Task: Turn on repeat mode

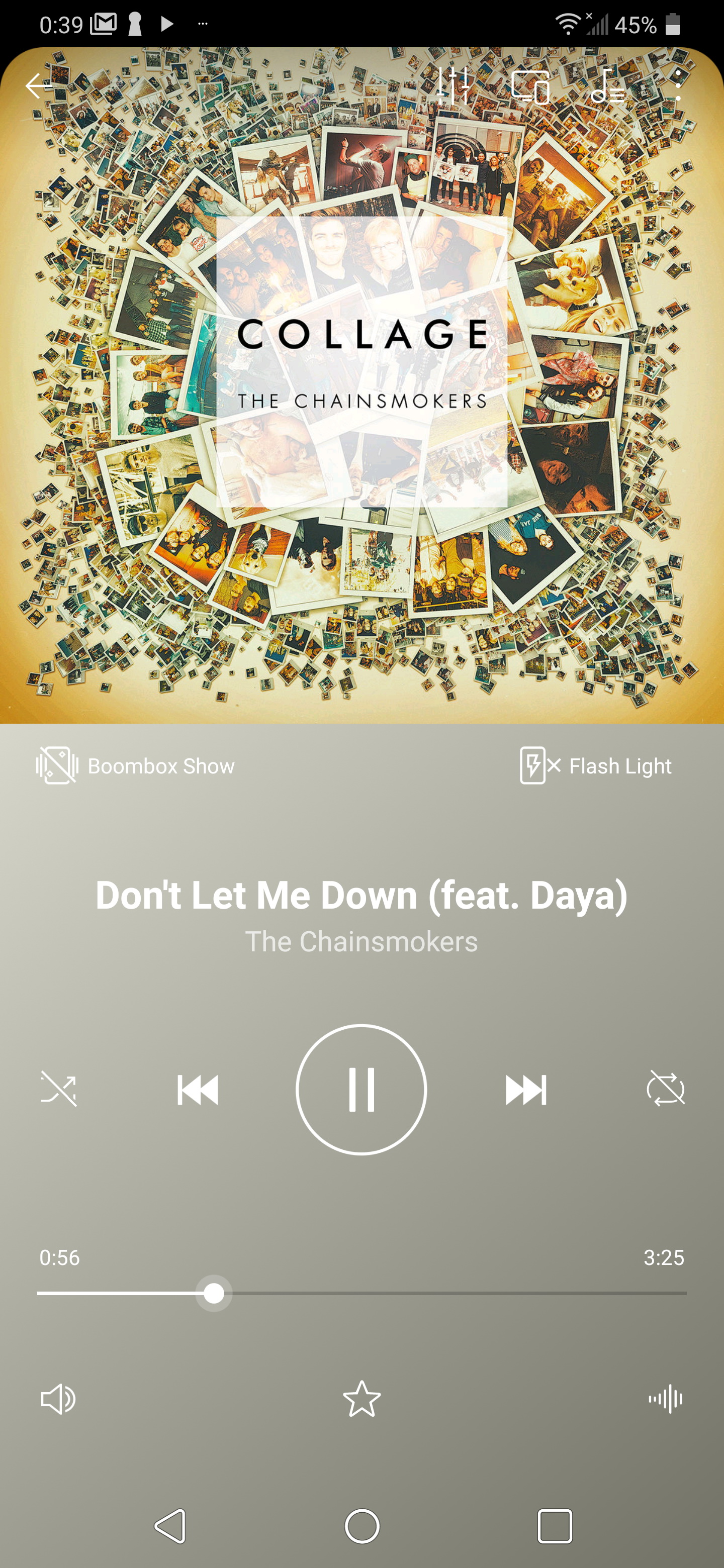Action: tap(666, 1089)
